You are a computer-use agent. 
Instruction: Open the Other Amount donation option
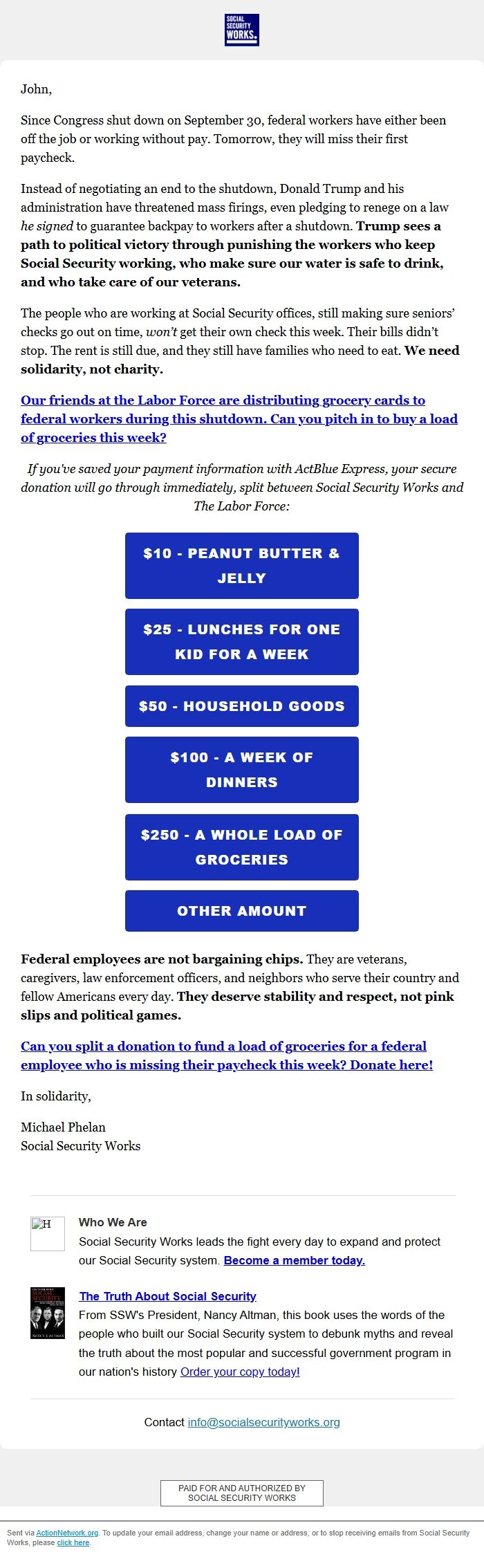click(x=241, y=910)
